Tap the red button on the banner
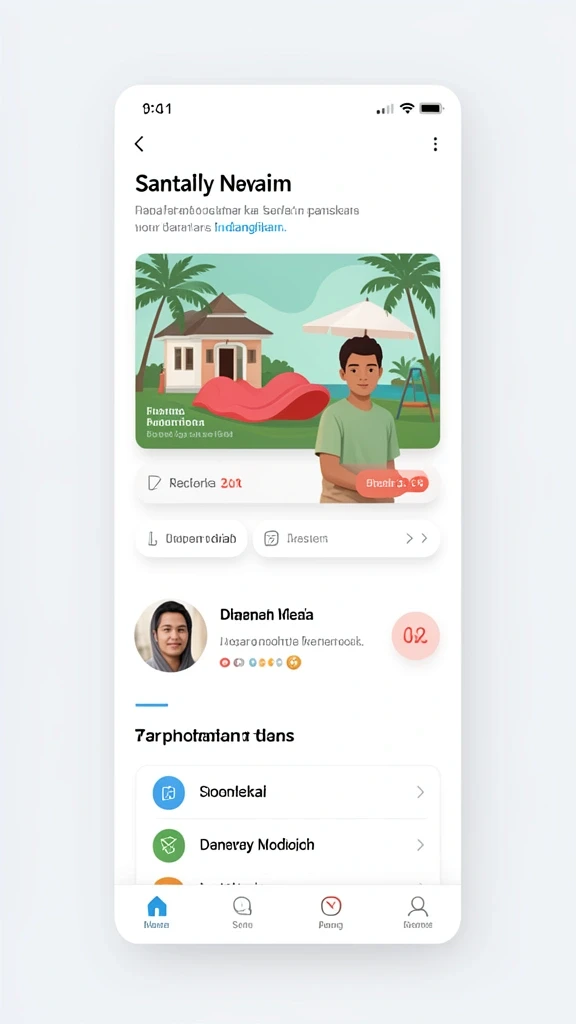 pos(392,484)
